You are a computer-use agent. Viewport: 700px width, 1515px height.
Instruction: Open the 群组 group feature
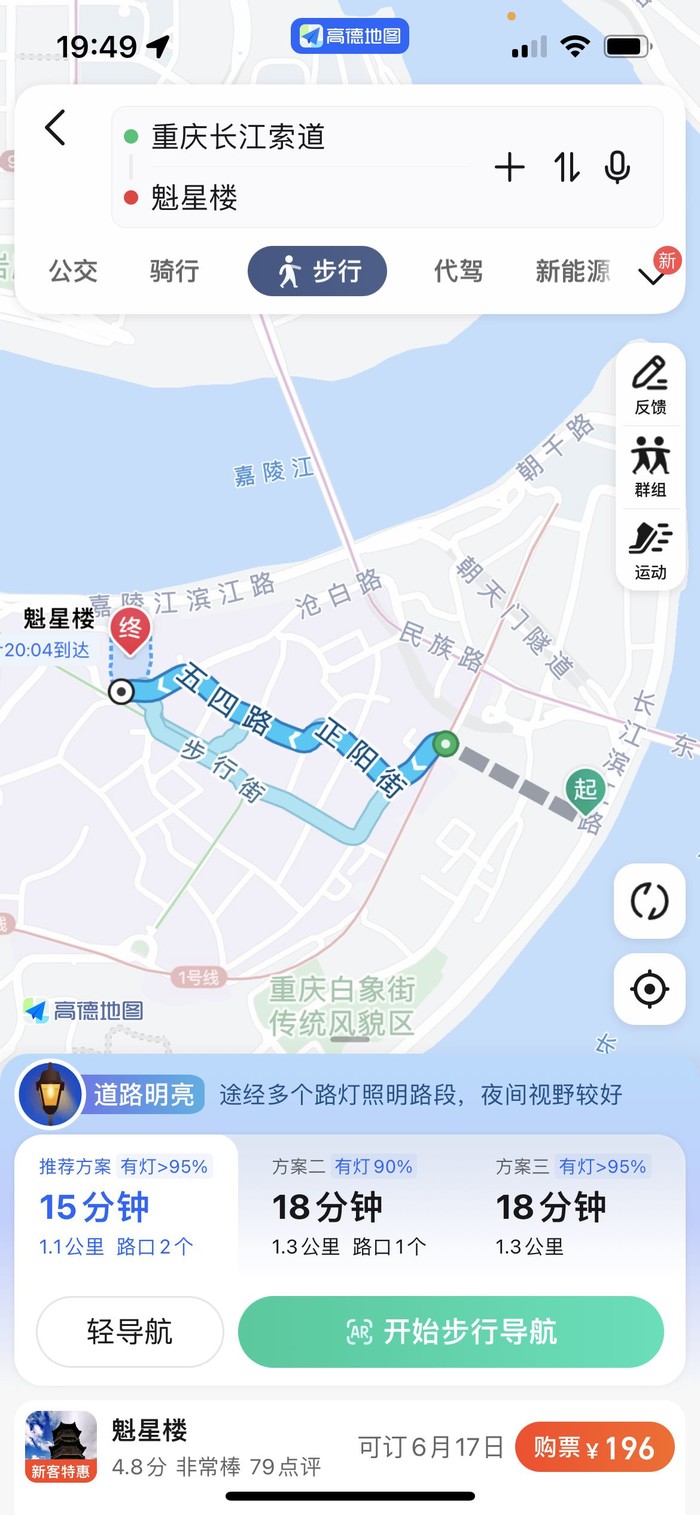click(650, 467)
